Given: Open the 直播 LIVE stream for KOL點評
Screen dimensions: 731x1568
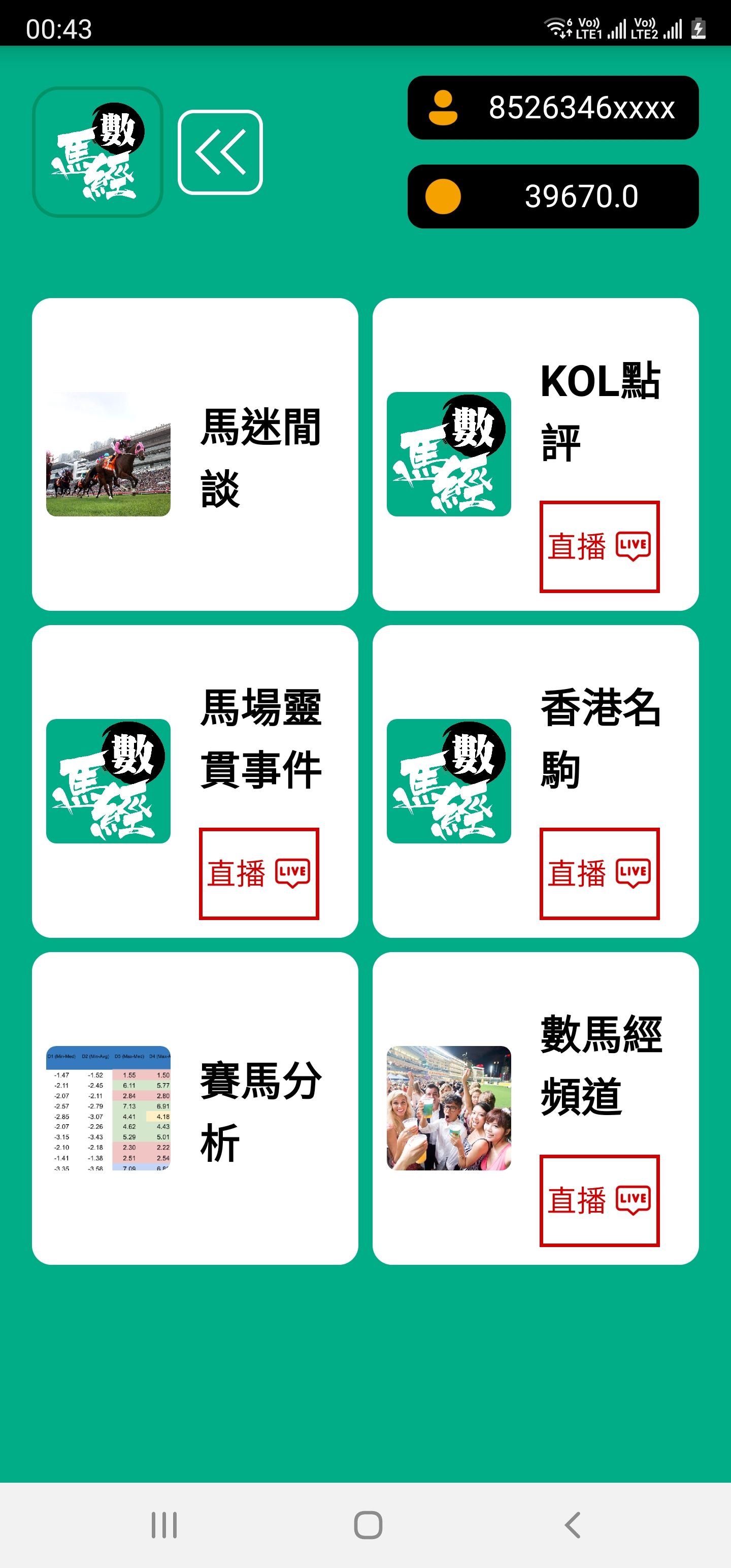Looking at the screenshot, I should click(x=600, y=546).
